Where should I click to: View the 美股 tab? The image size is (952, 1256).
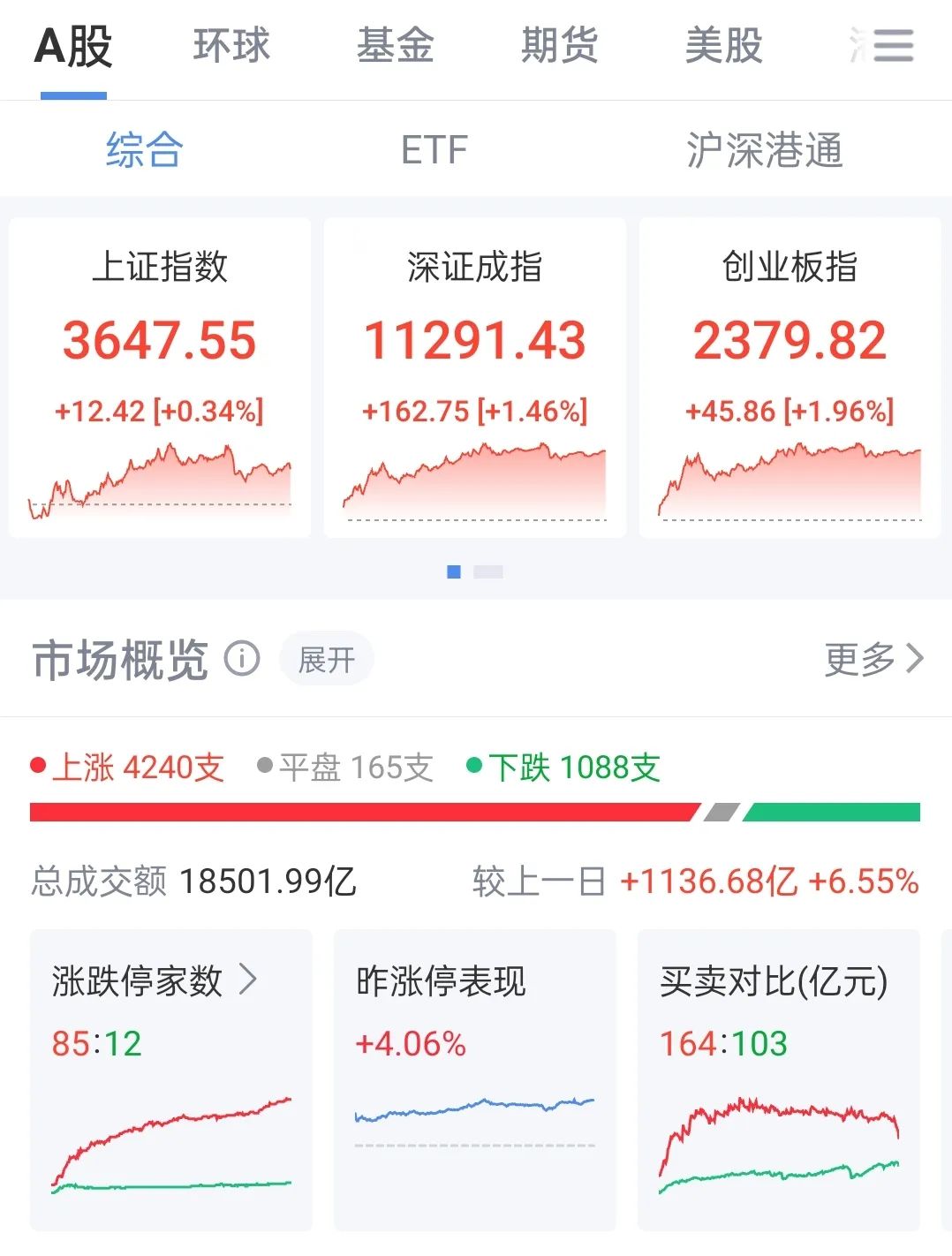pos(724,46)
